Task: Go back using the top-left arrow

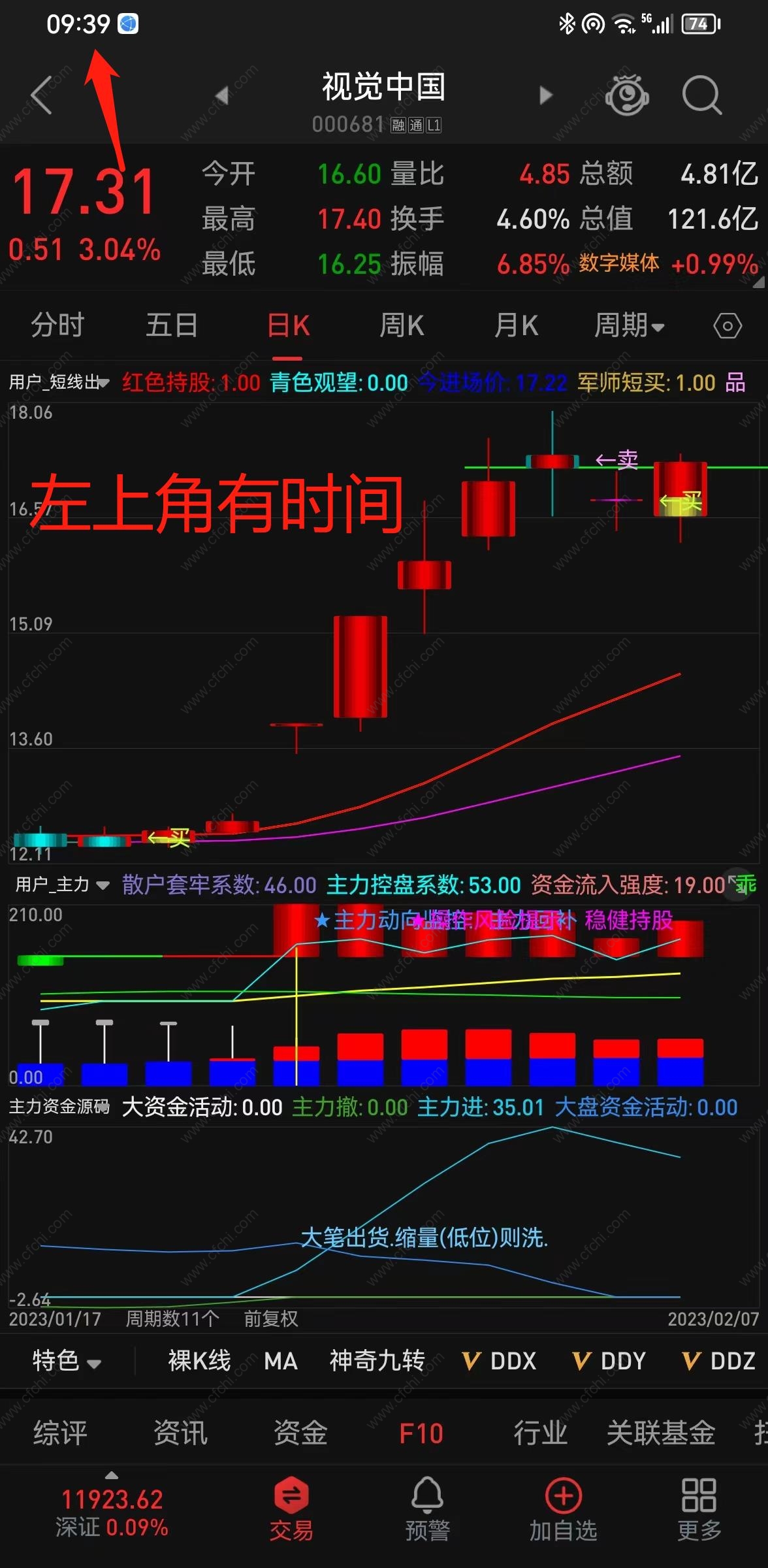Action: pos(41,95)
